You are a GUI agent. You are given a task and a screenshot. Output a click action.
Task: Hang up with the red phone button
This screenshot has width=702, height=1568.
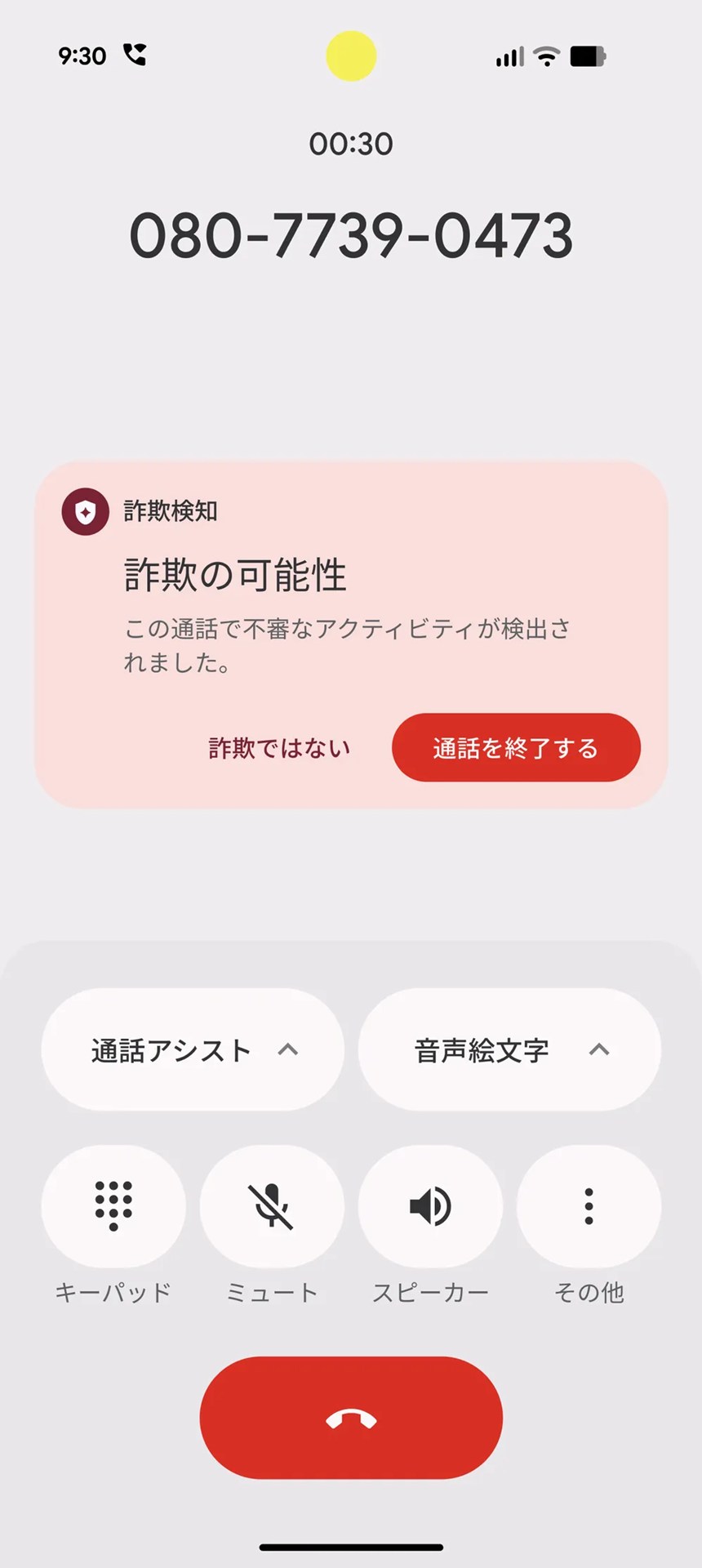pos(351,1419)
